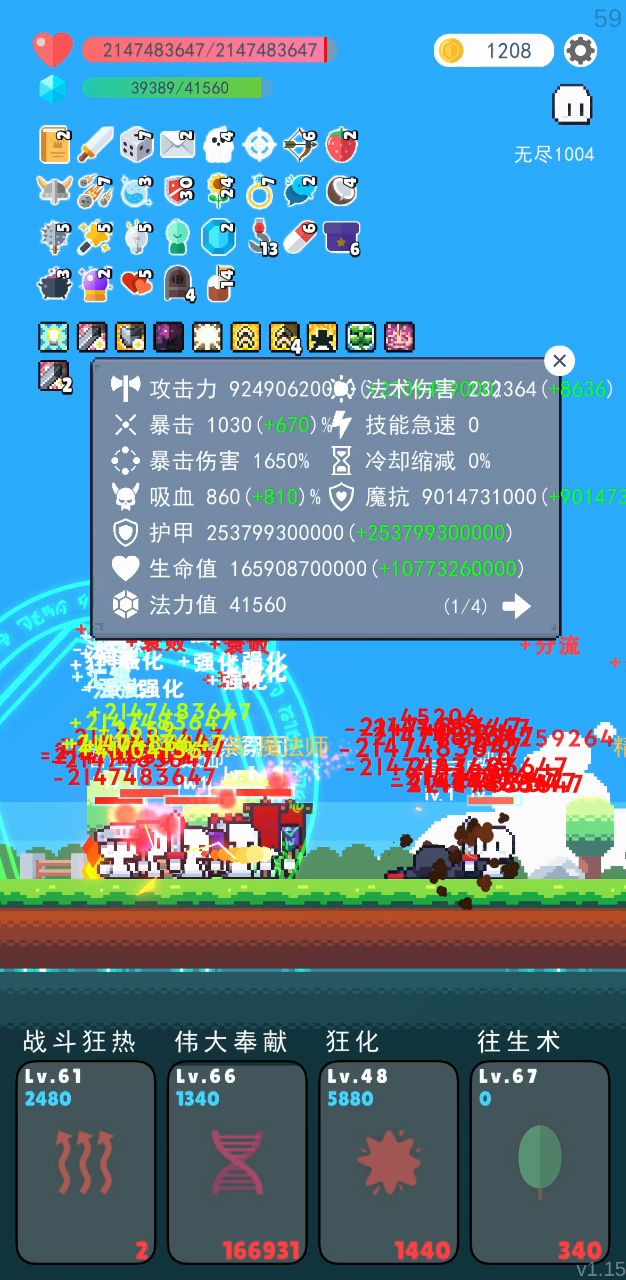Screen dimensions: 626x1280
Task: Select the 战斗狂热 skill card
Action: pyautogui.click(x=86, y=1162)
